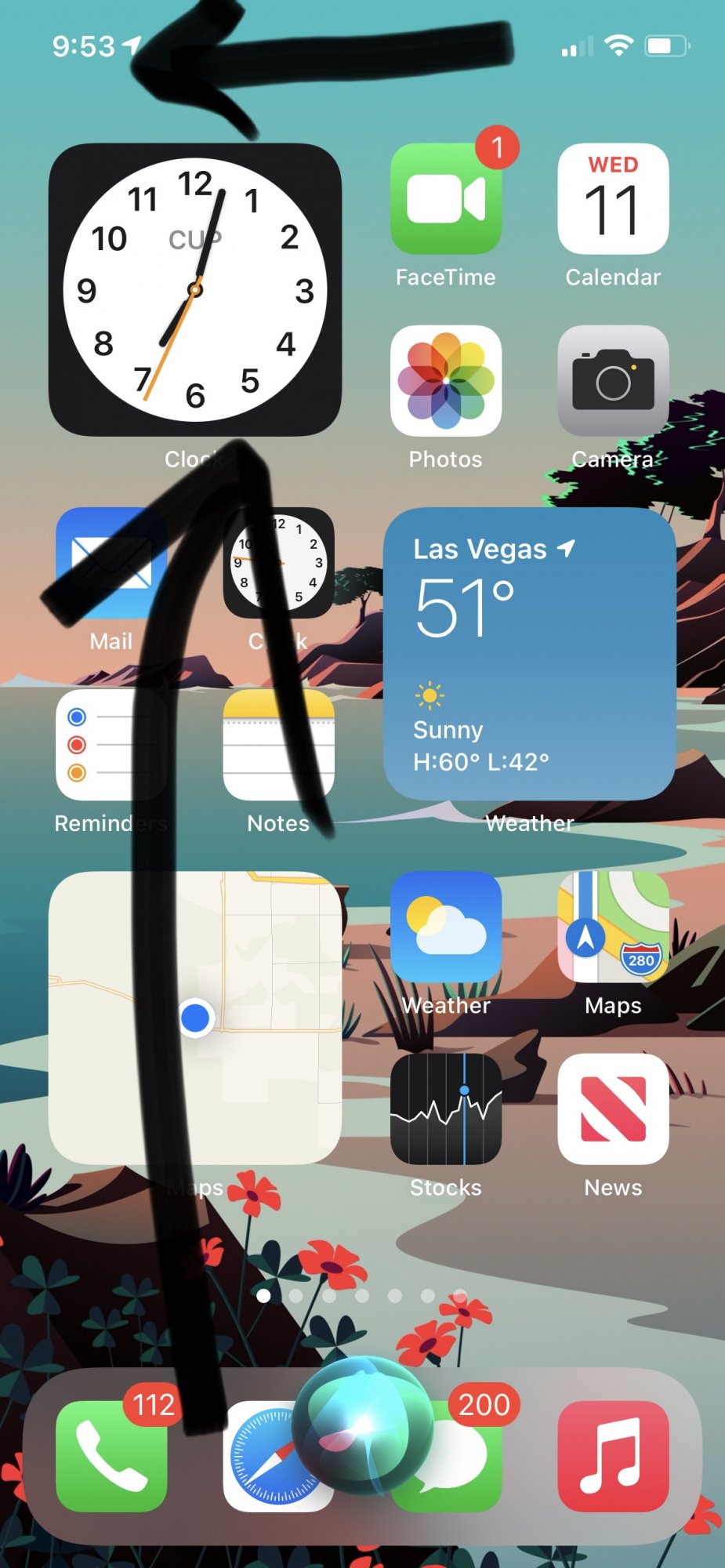Screen dimensions: 725x1568
Task: Open the Music app in dock
Action: pos(613,1456)
